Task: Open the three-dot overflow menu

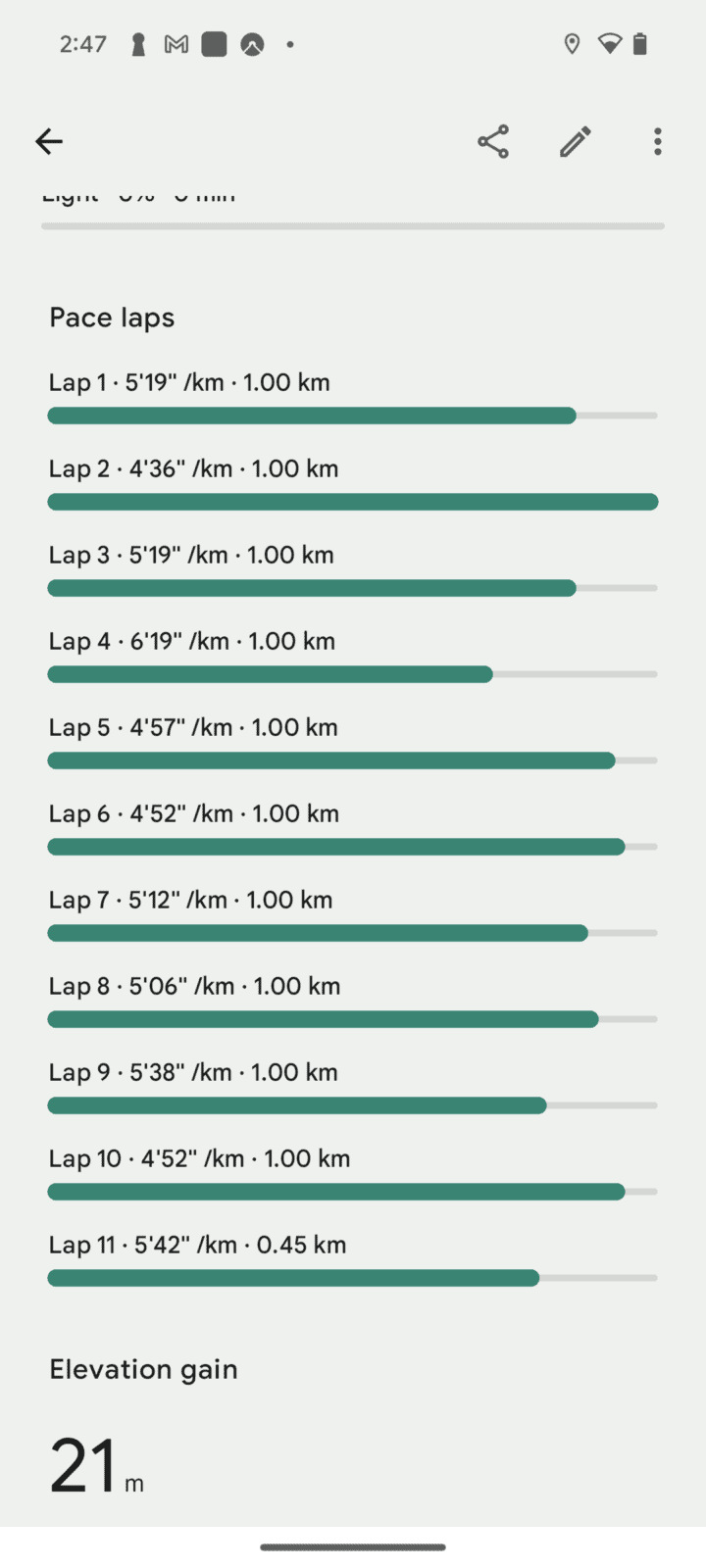Action: [x=658, y=142]
